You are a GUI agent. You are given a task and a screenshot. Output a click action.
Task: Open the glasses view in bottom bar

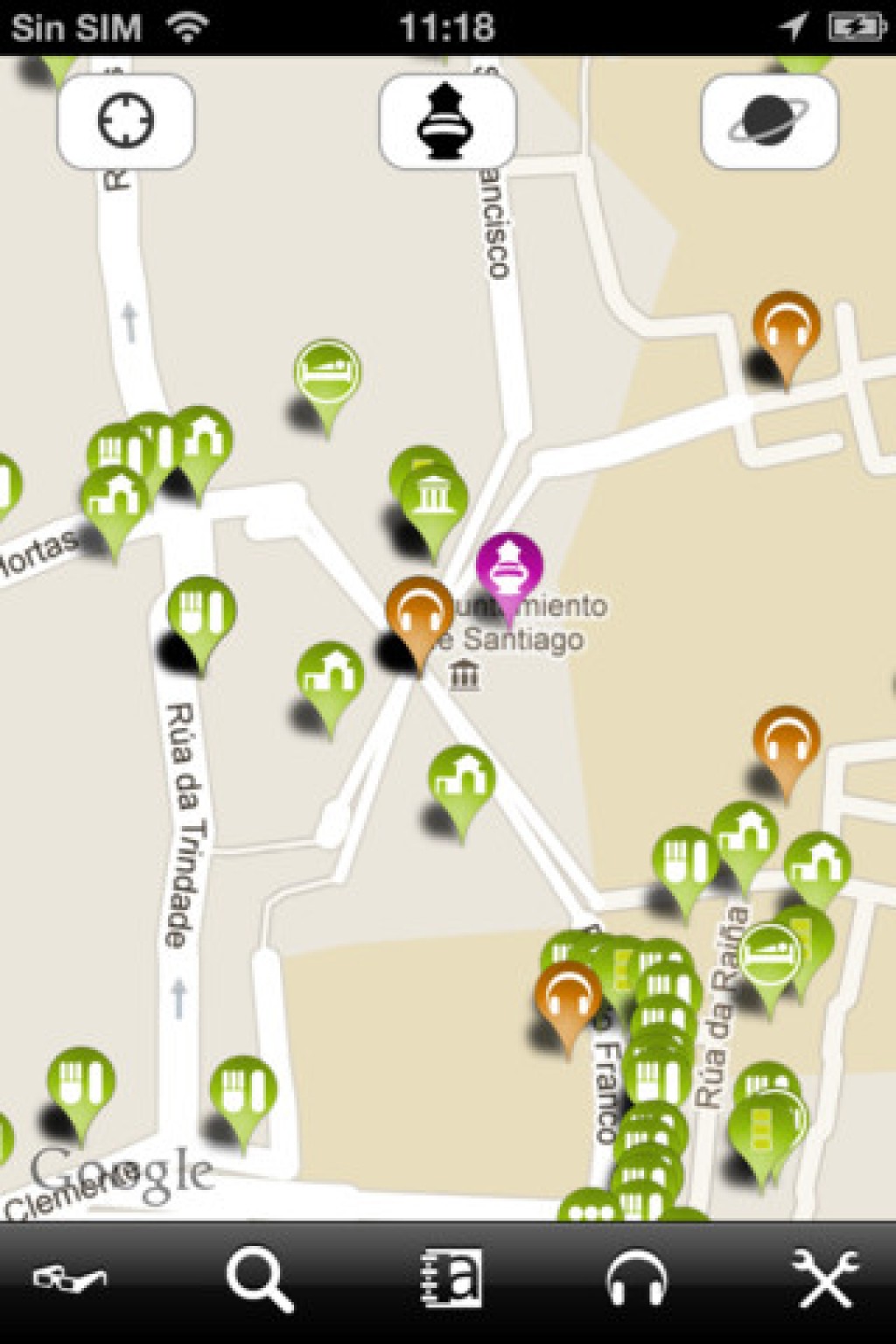(x=70, y=1280)
